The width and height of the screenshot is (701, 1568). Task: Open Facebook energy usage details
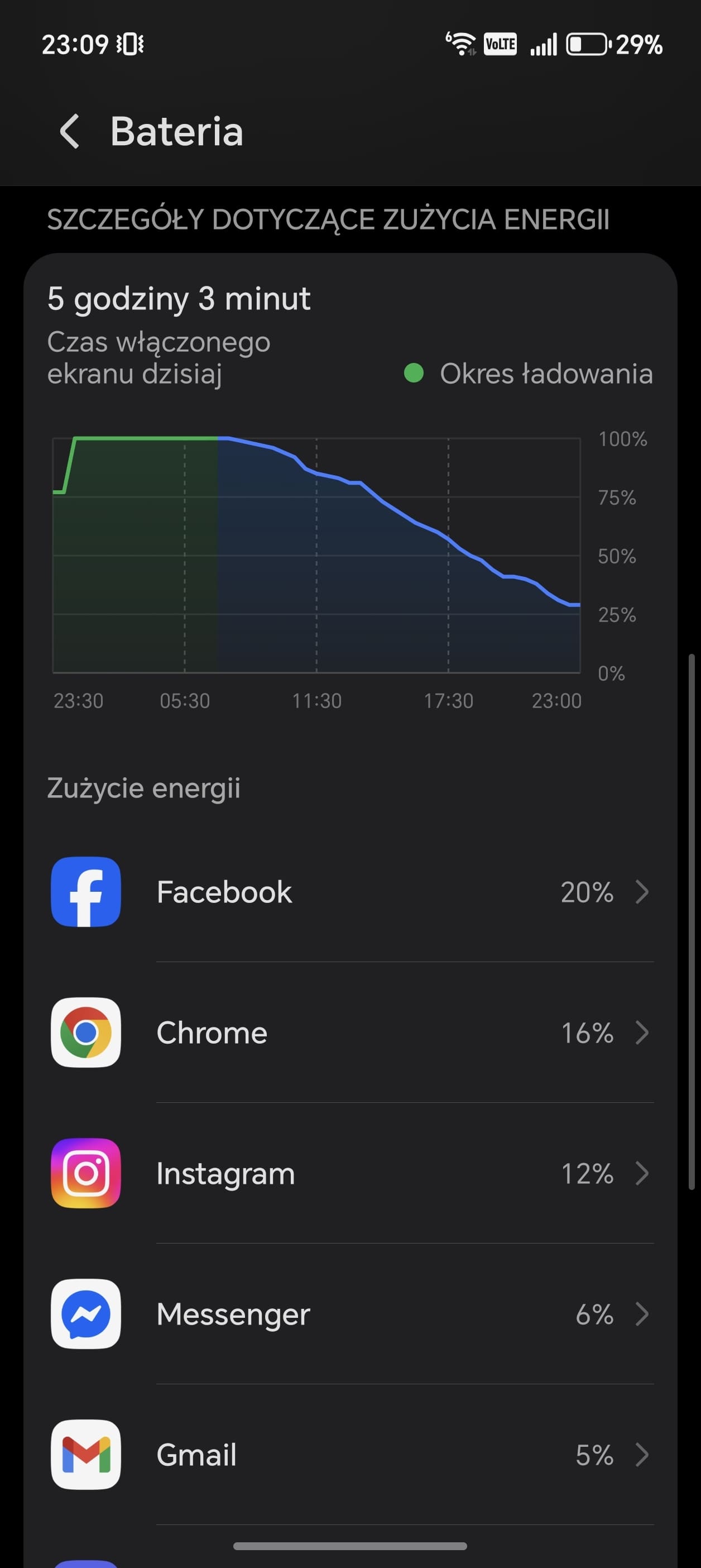[350, 892]
